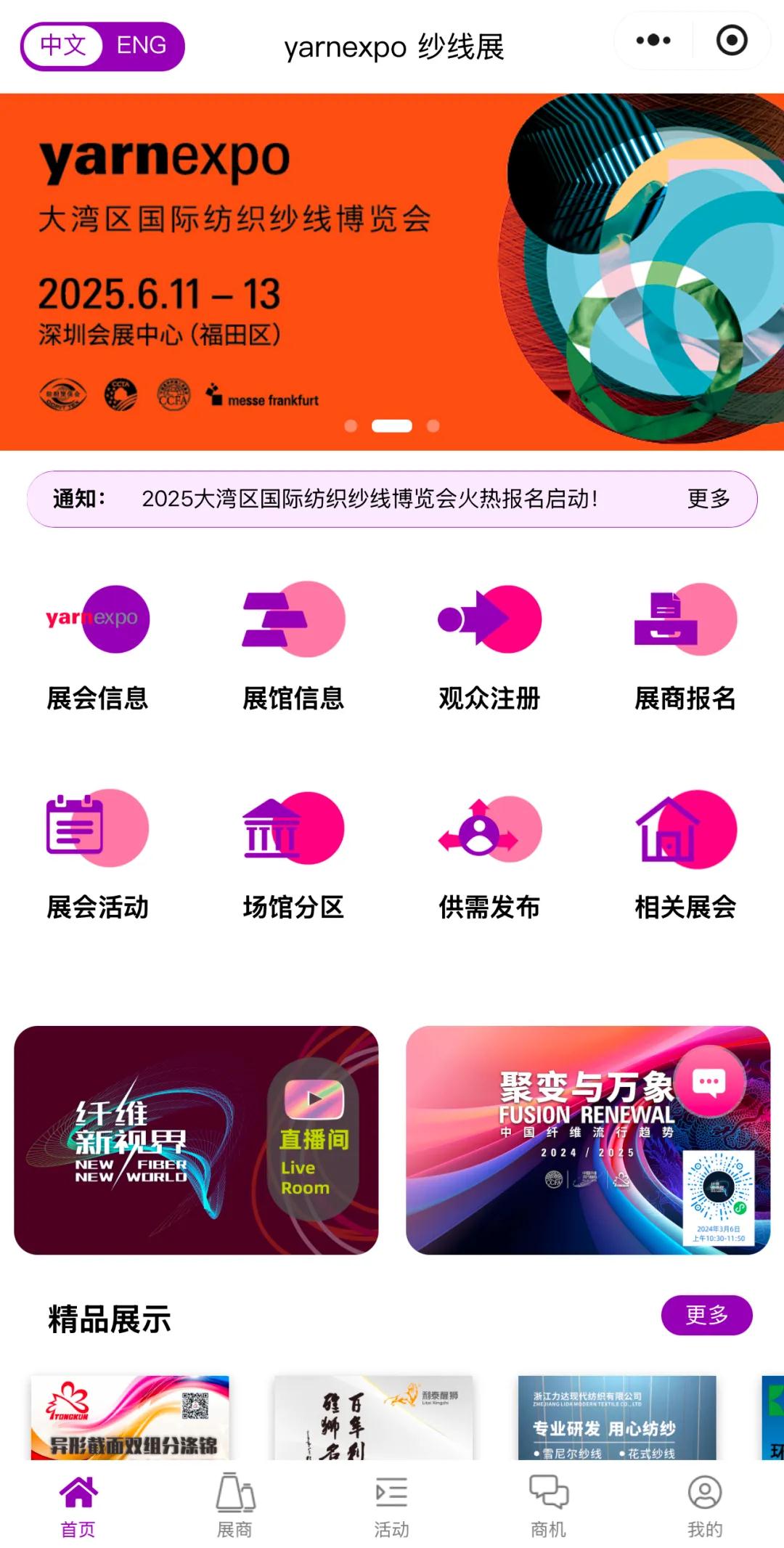Switch language to ENG

point(141,46)
